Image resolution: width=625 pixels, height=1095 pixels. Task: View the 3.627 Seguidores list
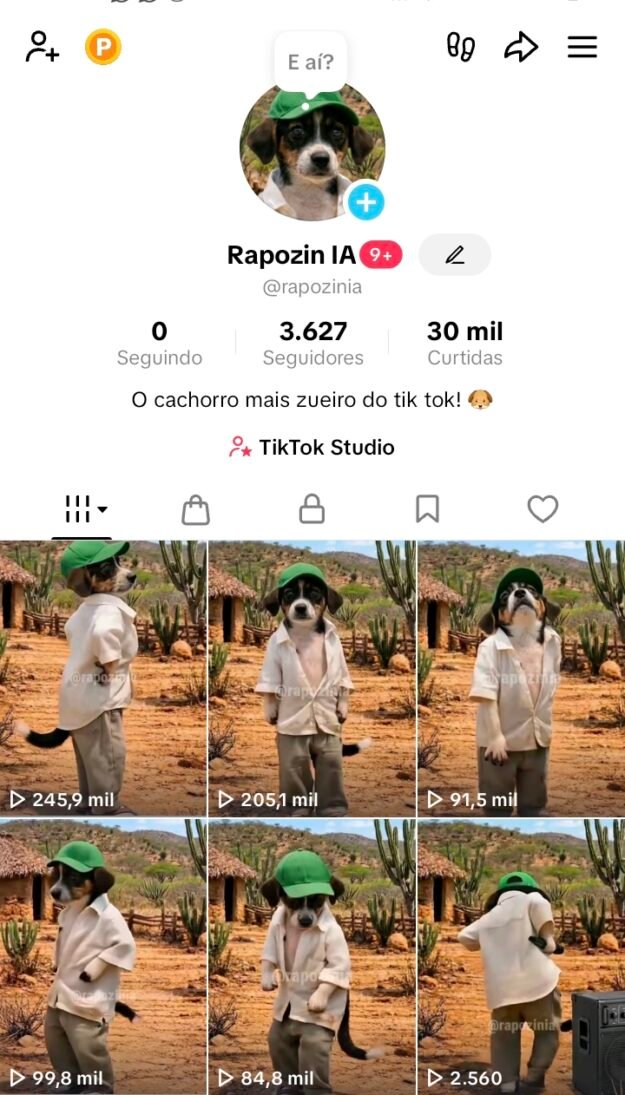click(313, 343)
